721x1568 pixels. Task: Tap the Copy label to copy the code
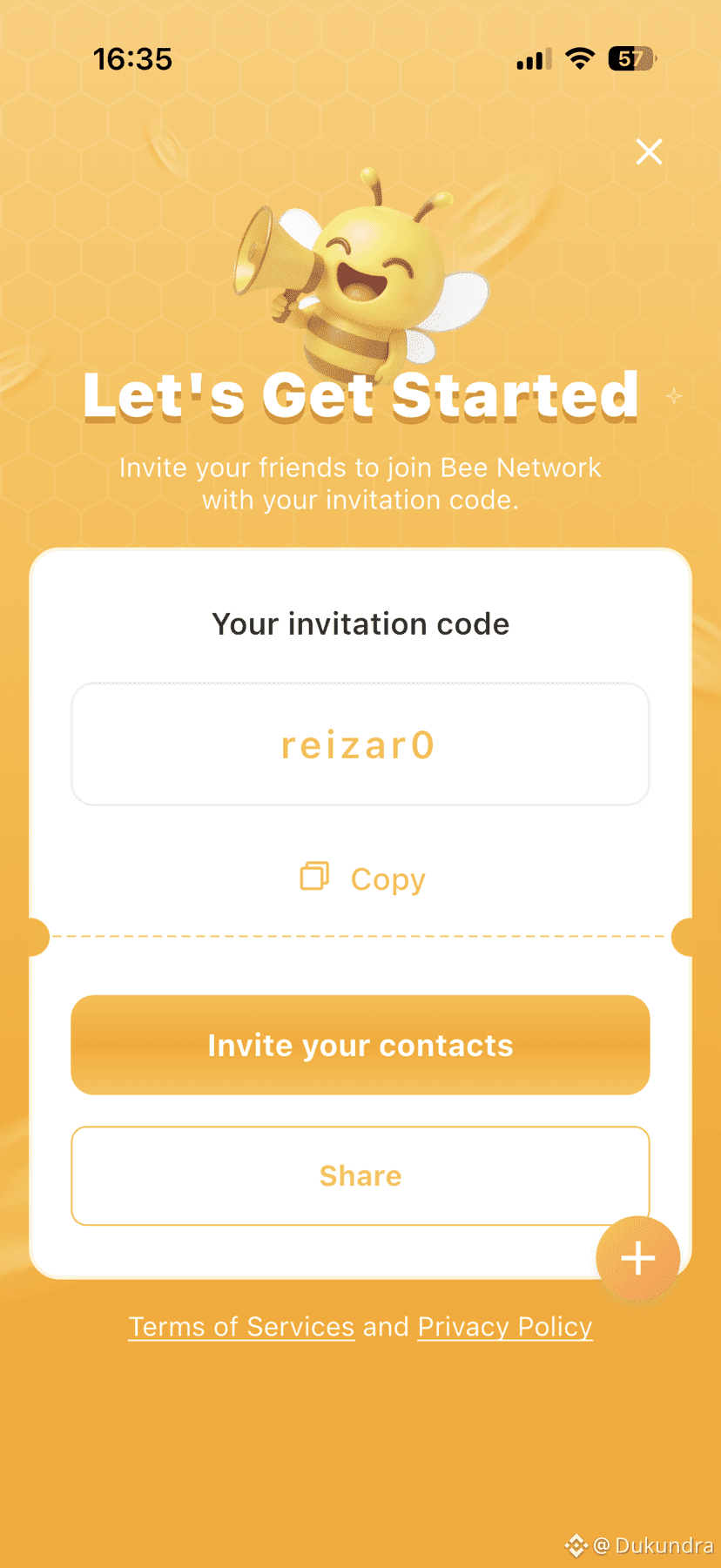[x=387, y=878]
